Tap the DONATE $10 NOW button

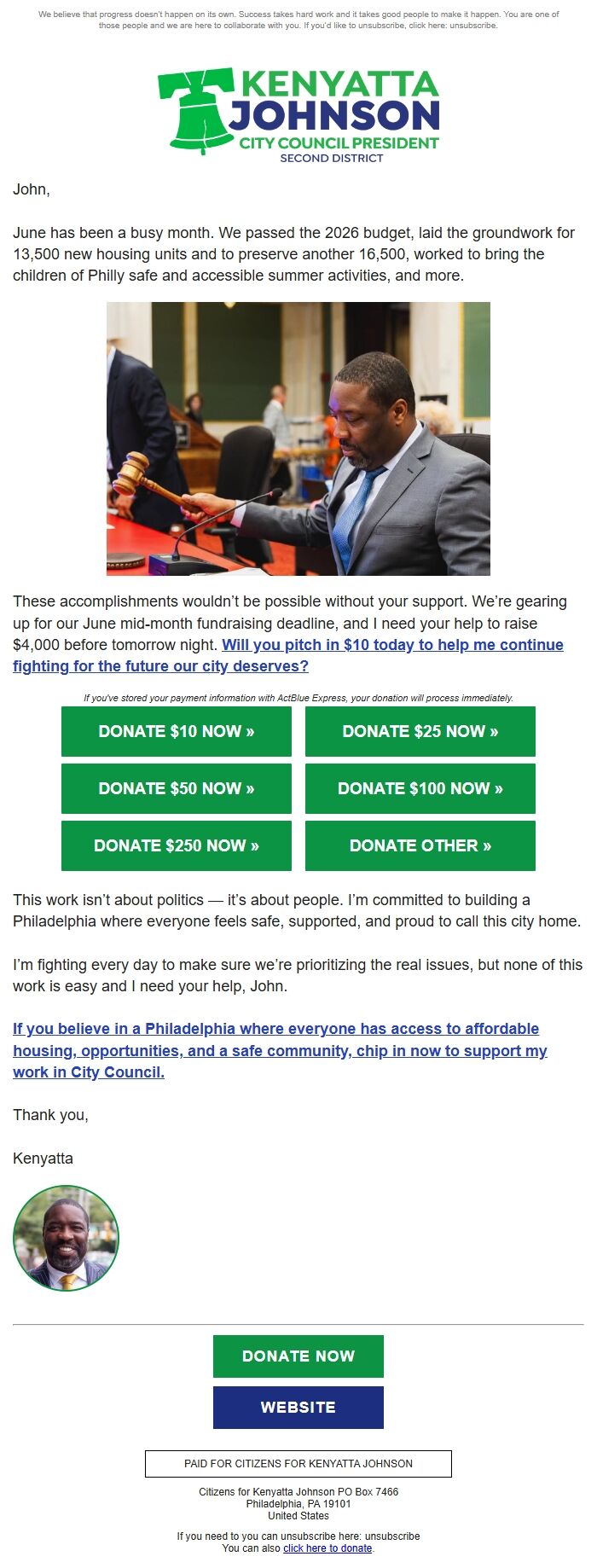point(176,731)
